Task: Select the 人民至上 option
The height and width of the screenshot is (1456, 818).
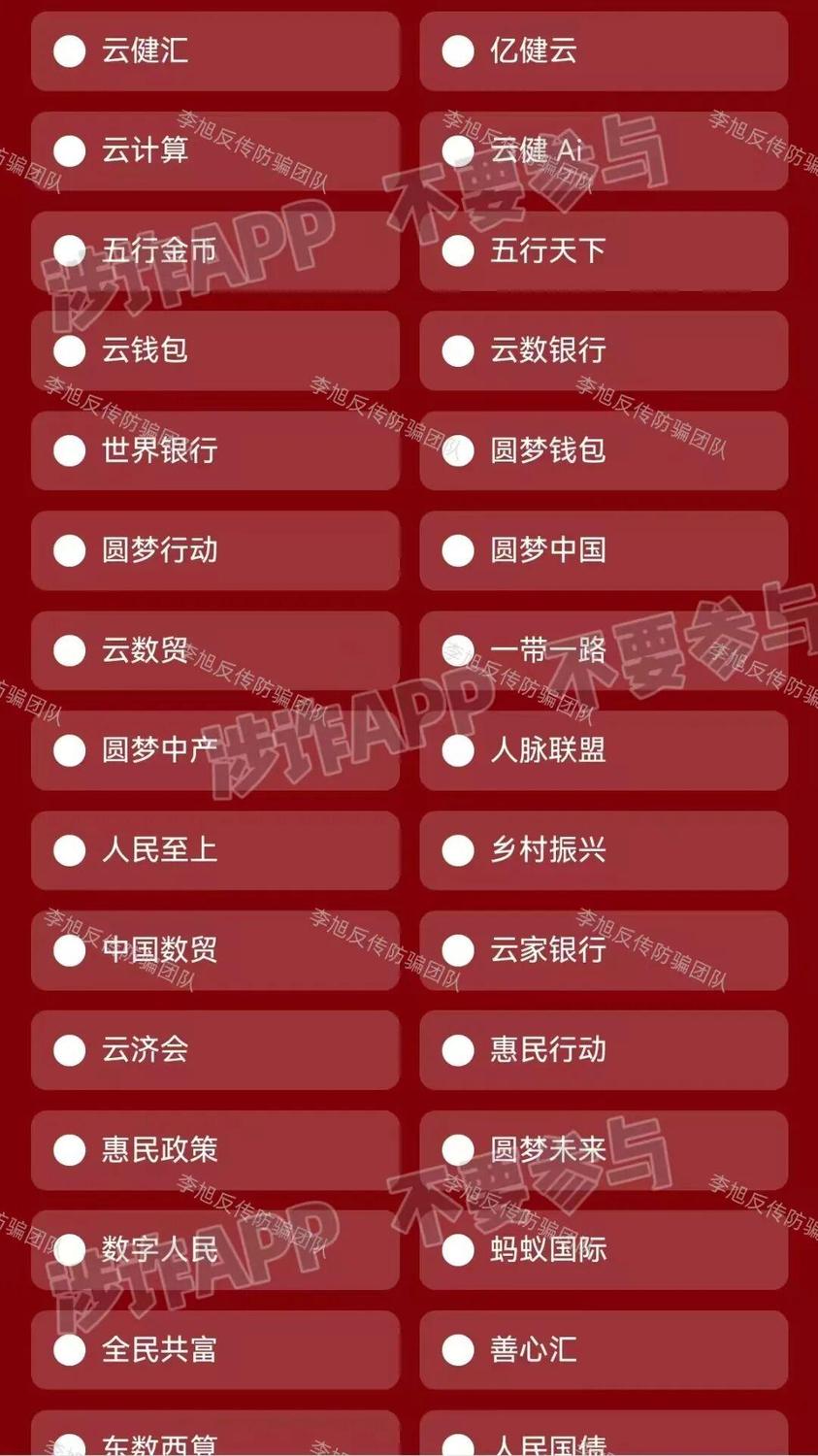Action: (x=70, y=850)
